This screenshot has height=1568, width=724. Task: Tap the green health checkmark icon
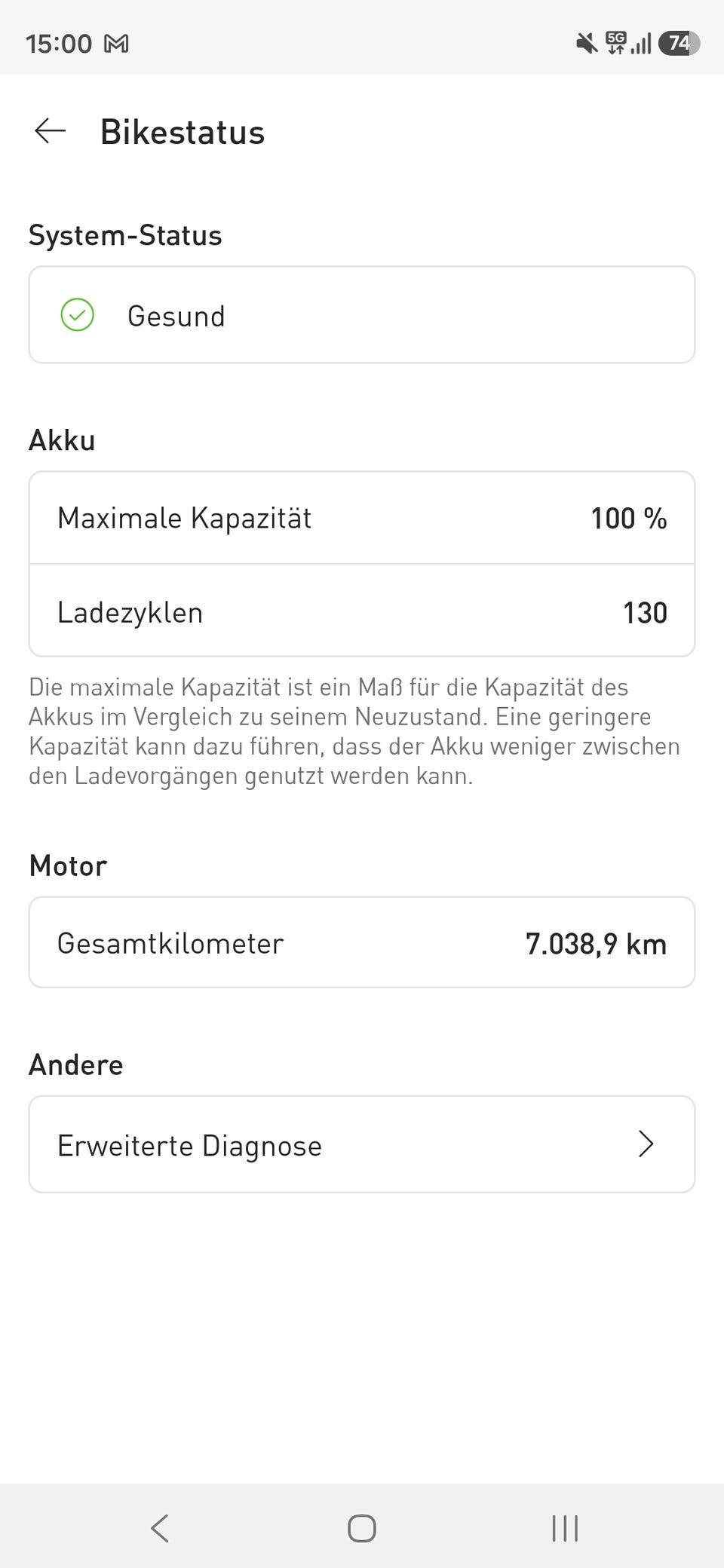tap(78, 315)
